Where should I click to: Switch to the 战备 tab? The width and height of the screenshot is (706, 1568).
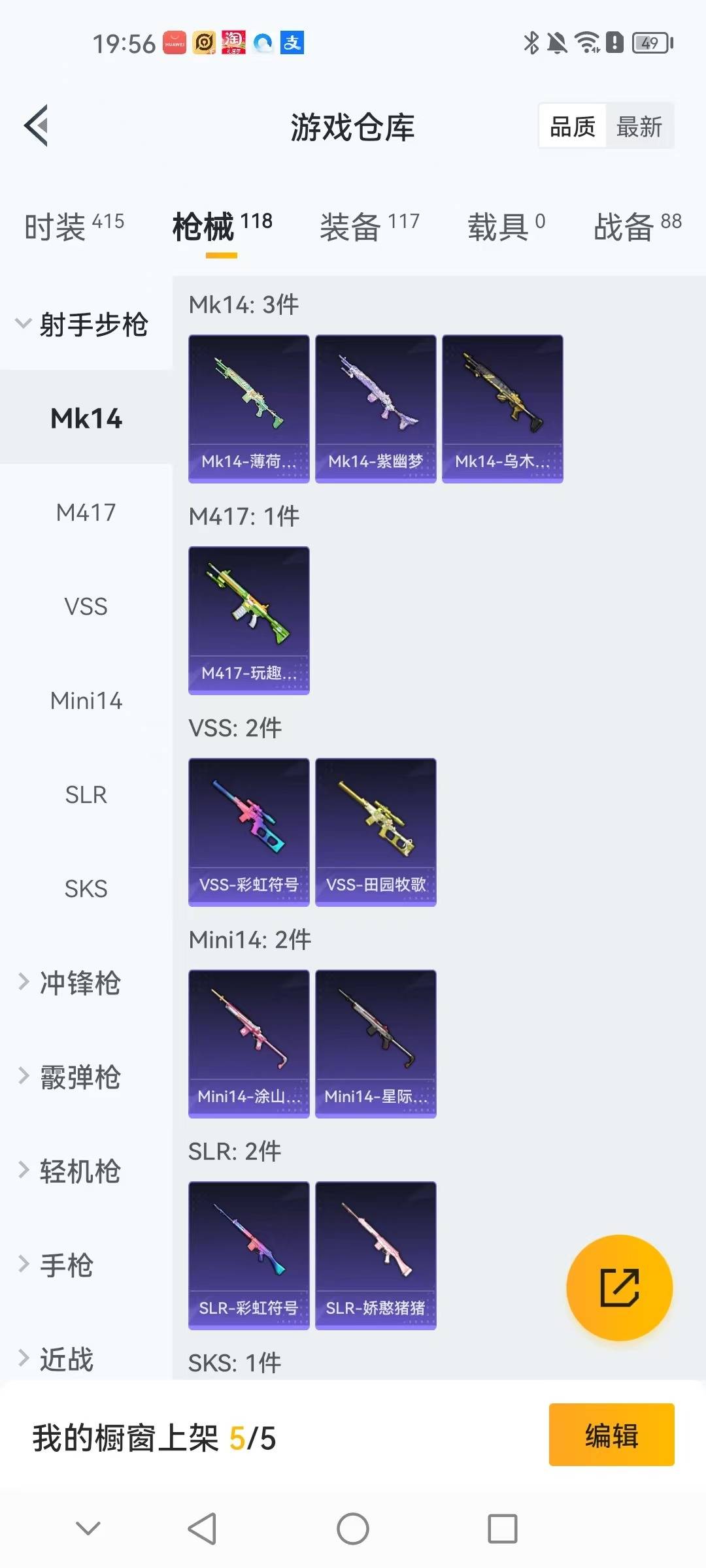[x=637, y=227]
